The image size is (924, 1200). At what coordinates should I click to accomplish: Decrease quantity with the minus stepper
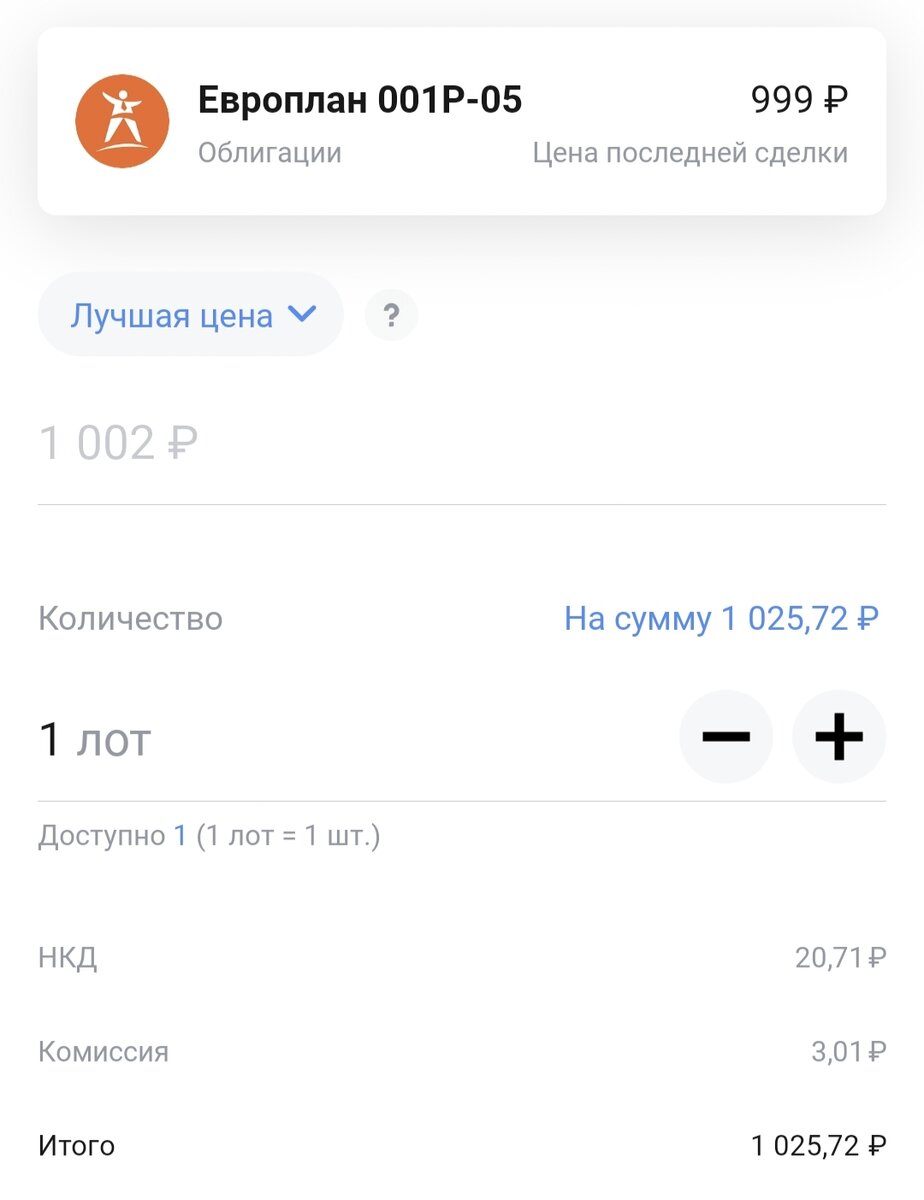pos(726,736)
